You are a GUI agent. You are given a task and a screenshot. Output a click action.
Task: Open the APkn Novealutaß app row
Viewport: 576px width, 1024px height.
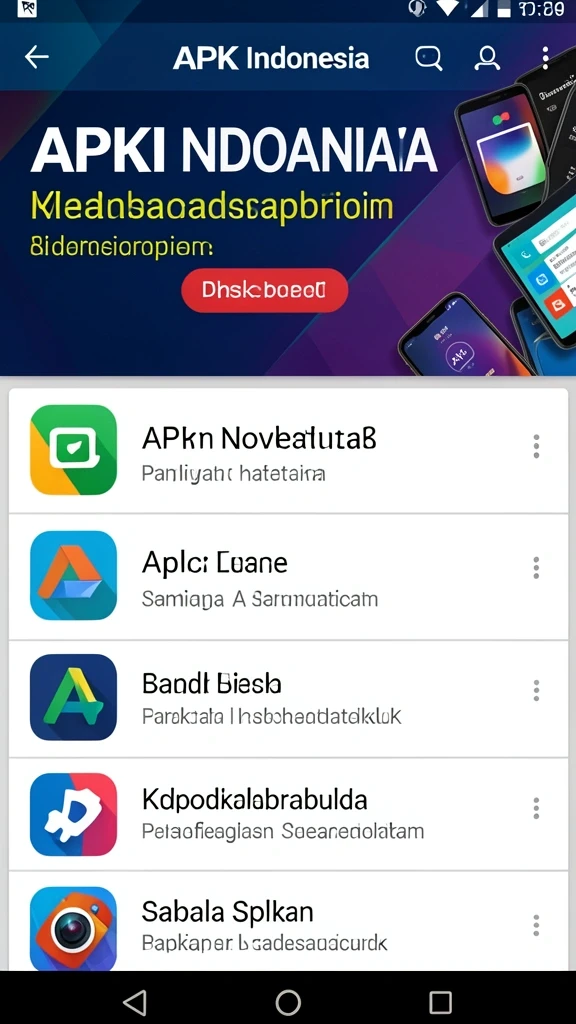click(x=288, y=451)
